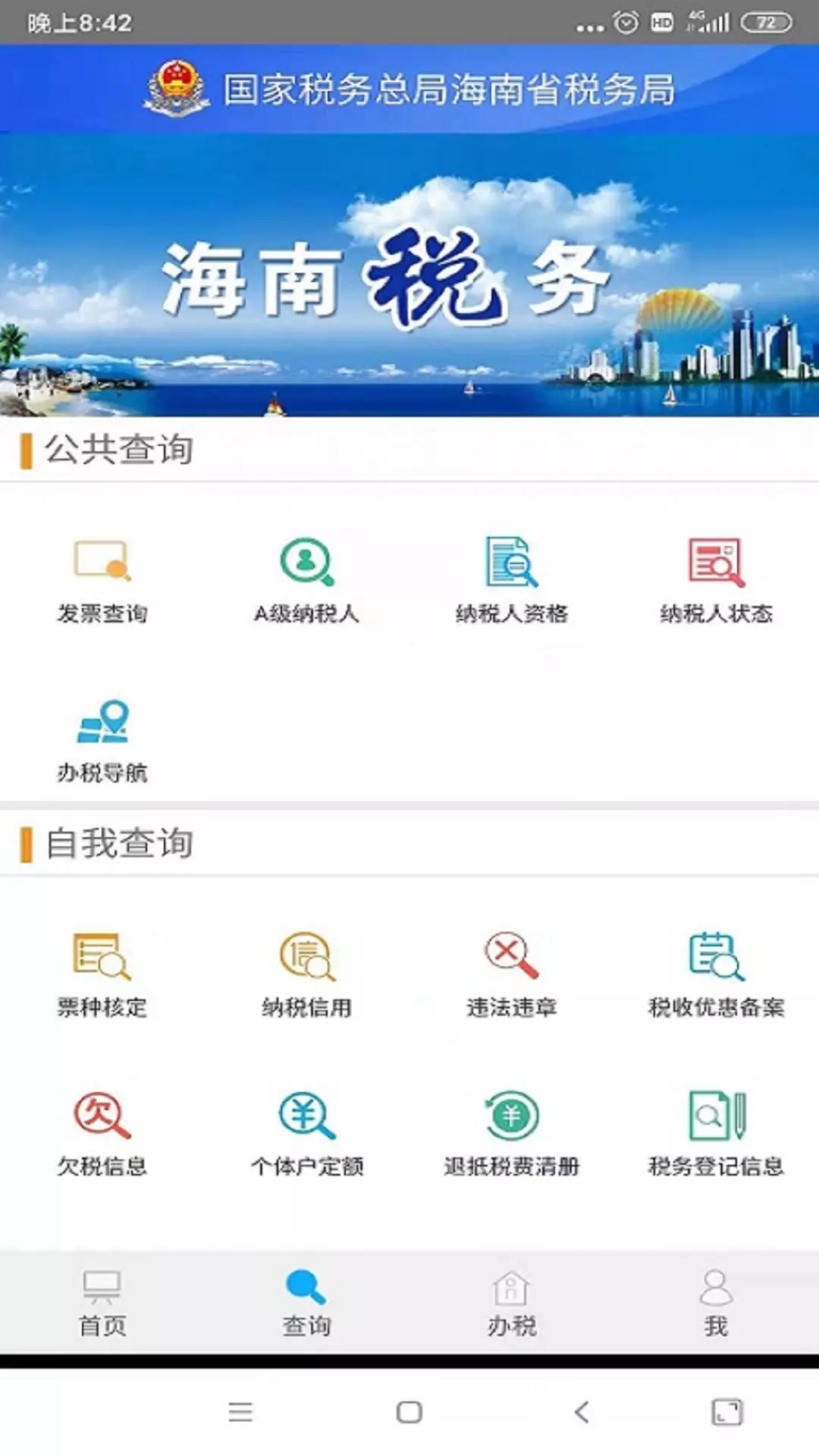Switch to the 首页 tab
Screen dimensions: 819x1456
pyautogui.click(x=102, y=1304)
